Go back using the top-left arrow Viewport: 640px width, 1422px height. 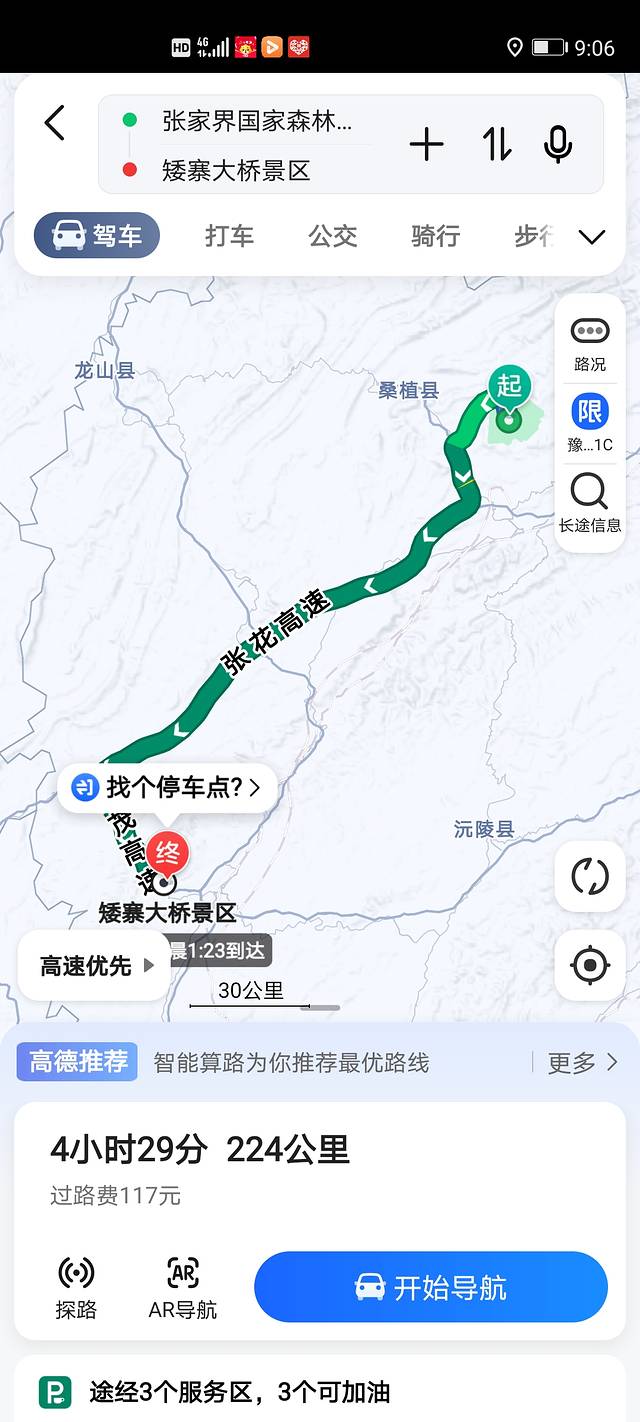pos(55,124)
